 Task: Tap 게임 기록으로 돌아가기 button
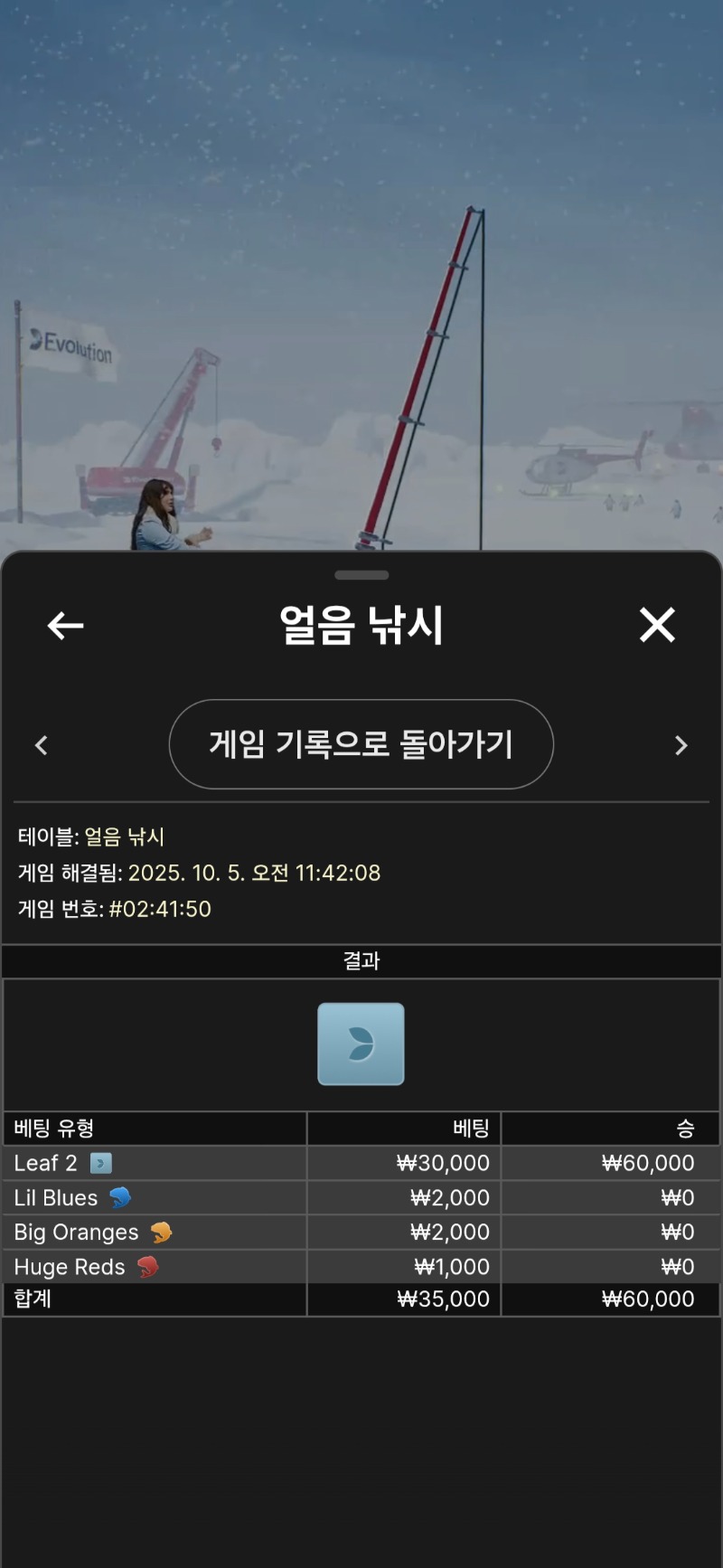(361, 744)
